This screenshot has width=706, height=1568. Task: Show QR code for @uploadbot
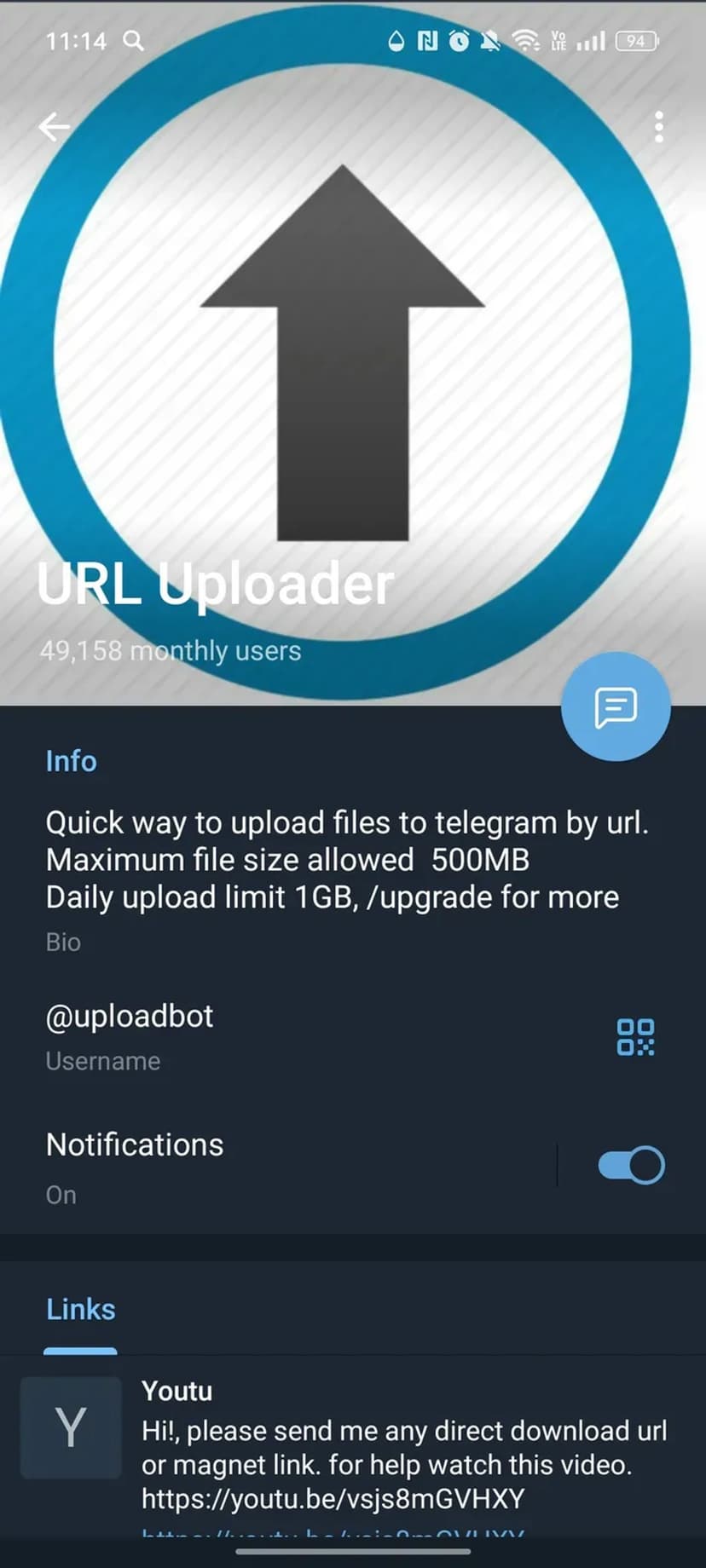click(x=635, y=1037)
